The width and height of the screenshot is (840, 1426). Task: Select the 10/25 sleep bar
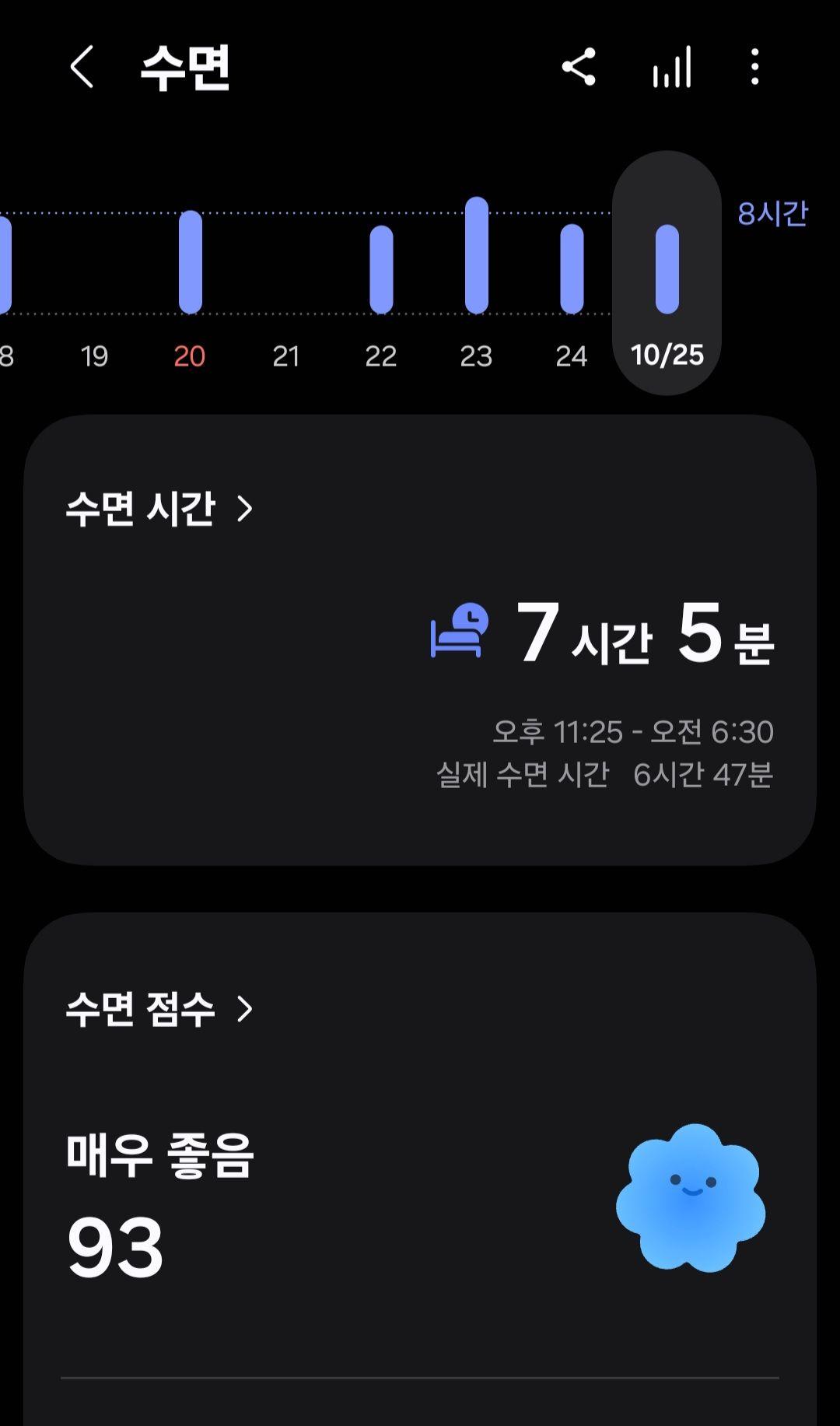[667, 269]
